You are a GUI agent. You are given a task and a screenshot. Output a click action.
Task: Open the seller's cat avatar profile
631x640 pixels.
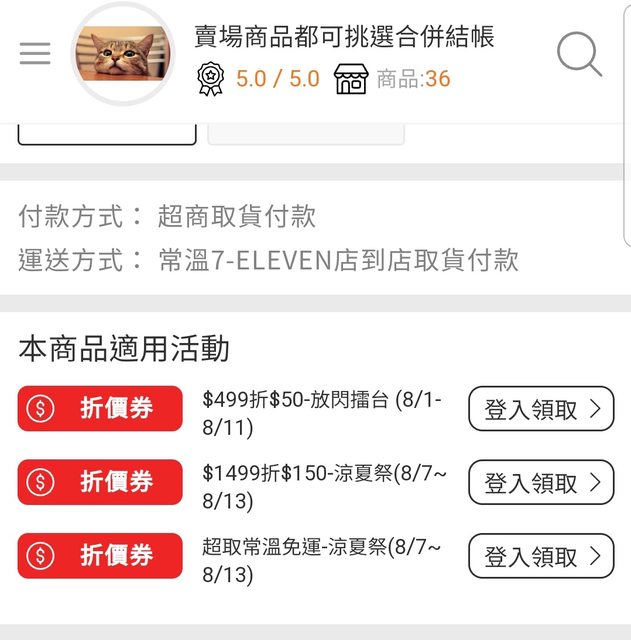(121, 55)
